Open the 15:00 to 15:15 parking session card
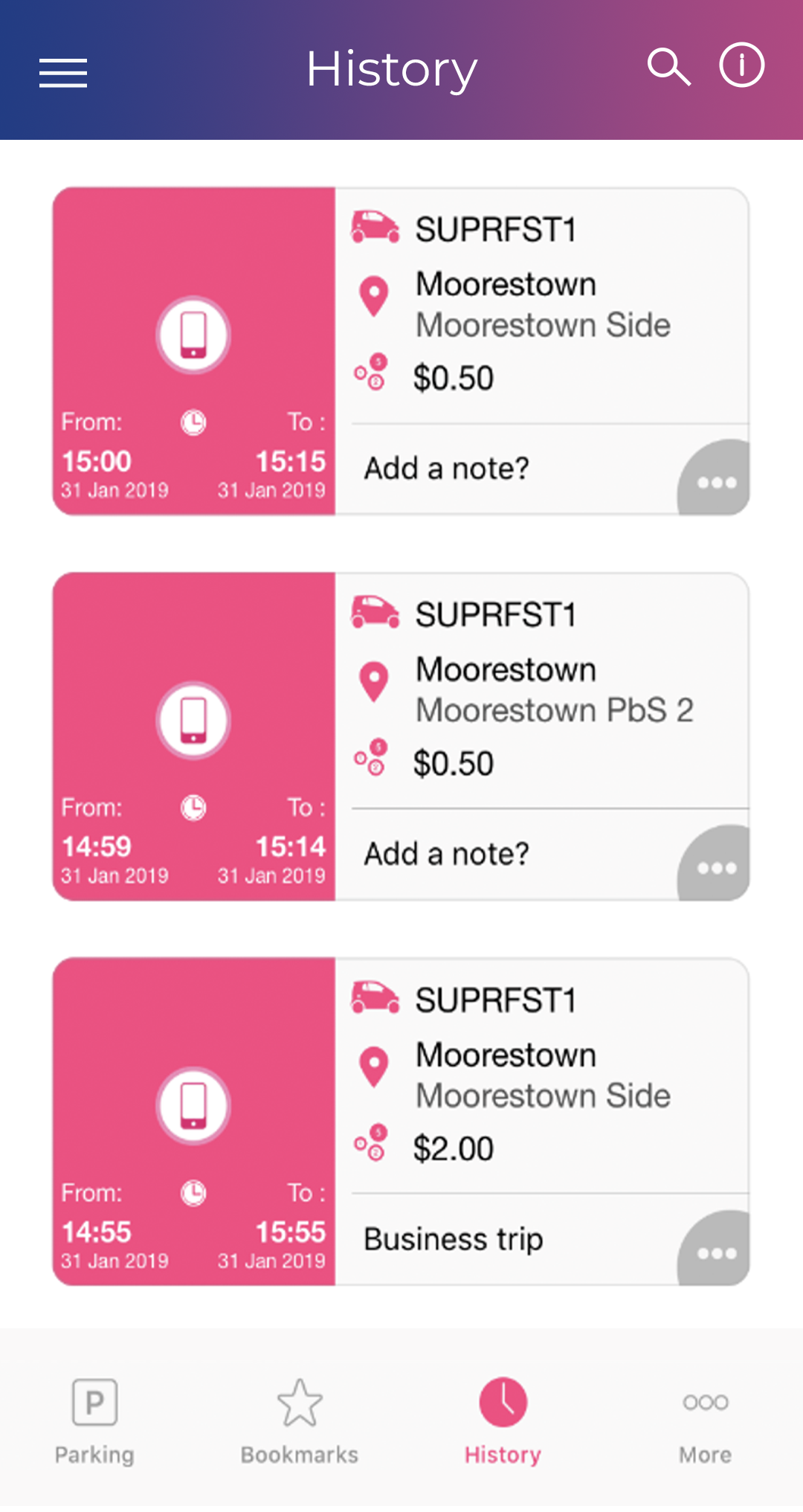The width and height of the screenshot is (803, 1512). pyautogui.click(x=401, y=351)
